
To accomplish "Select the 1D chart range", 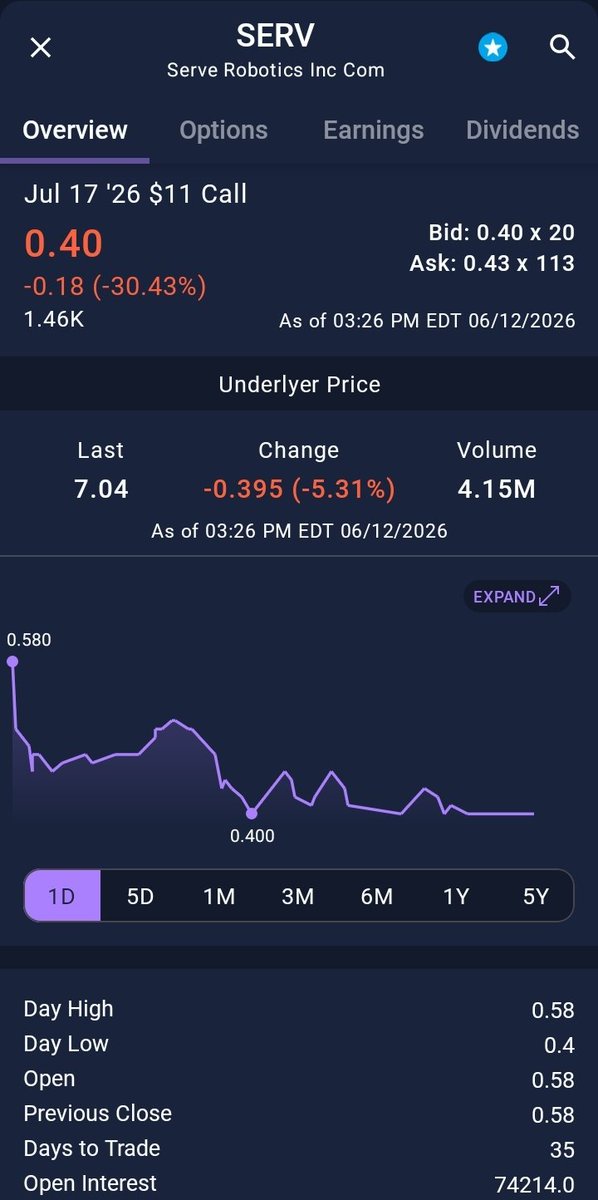I will tap(62, 896).
